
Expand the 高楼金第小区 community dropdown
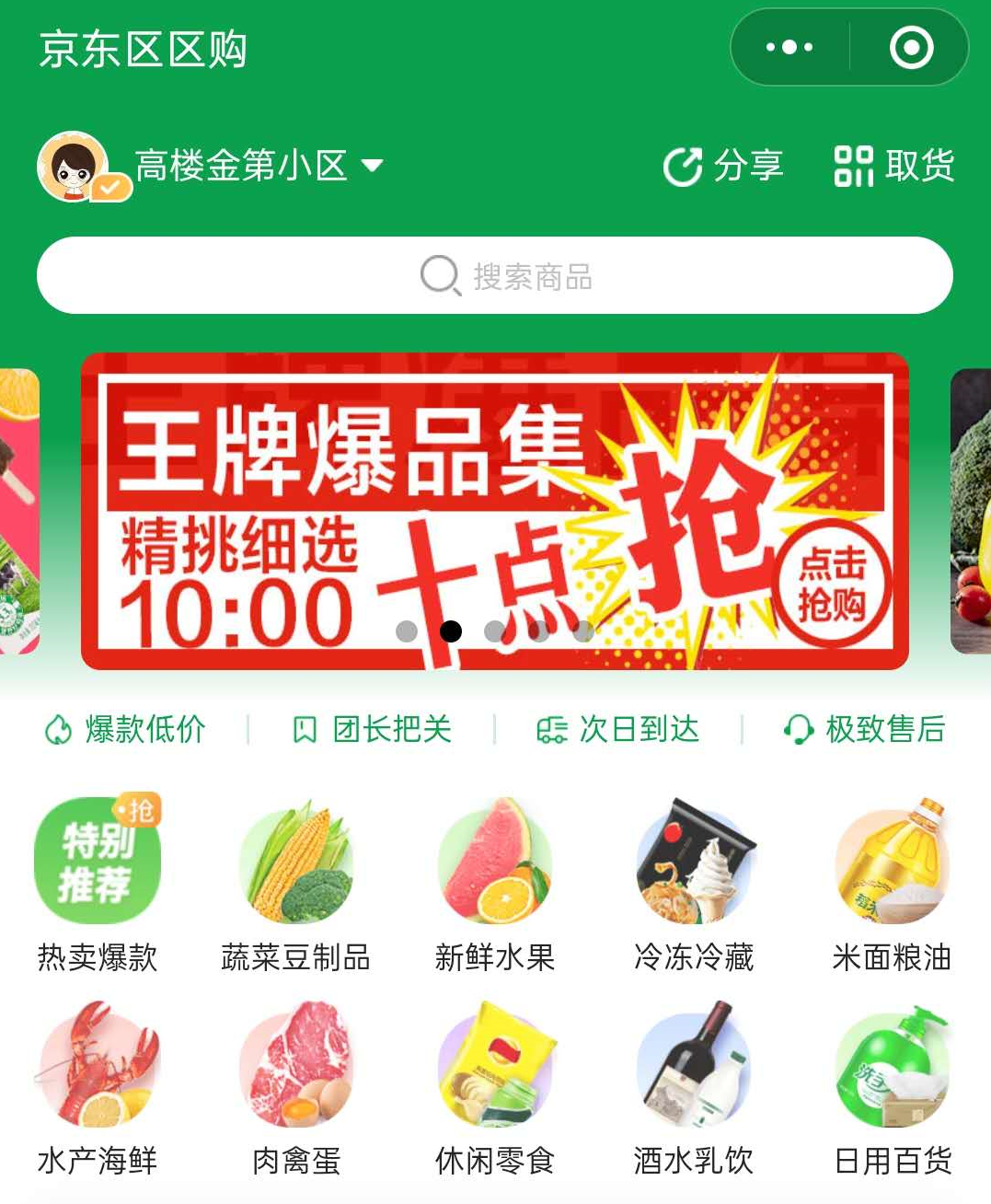click(x=372, y=167)
